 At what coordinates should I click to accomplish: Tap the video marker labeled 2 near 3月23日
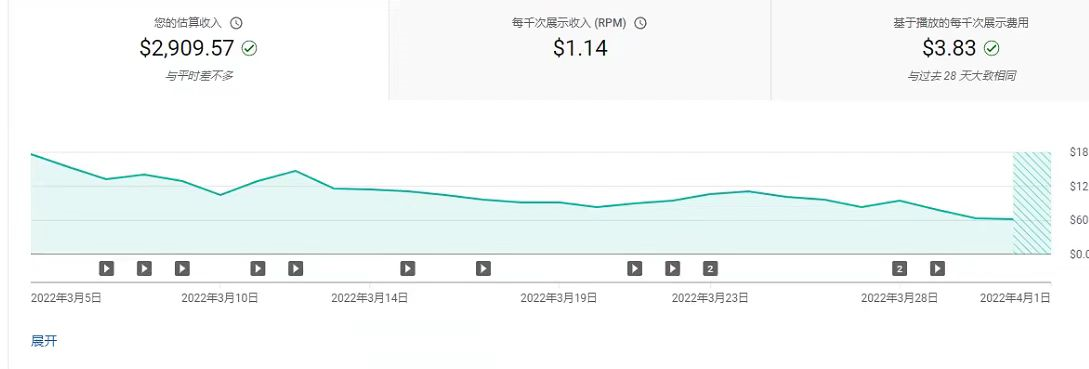tap(709, 268)
